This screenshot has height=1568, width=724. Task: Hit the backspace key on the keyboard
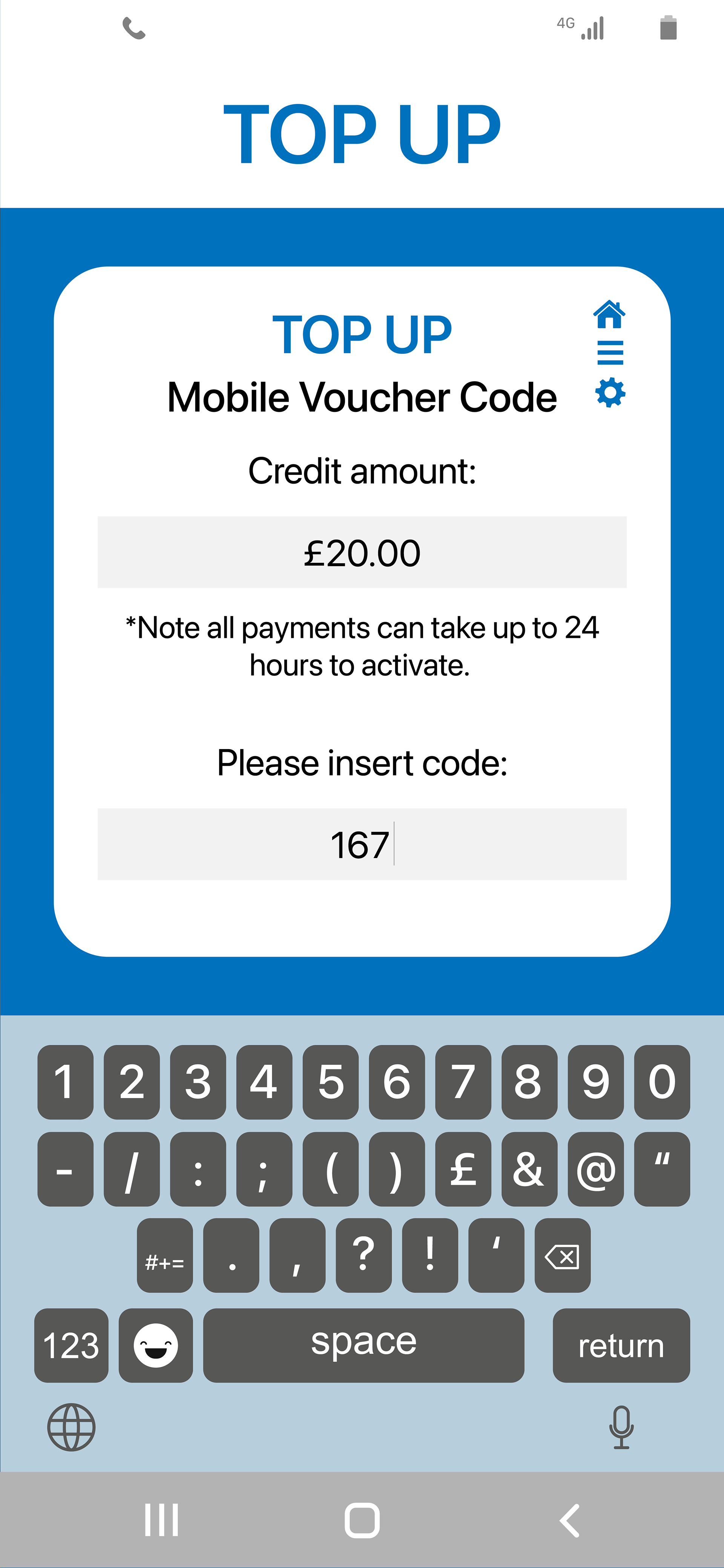562,1256
